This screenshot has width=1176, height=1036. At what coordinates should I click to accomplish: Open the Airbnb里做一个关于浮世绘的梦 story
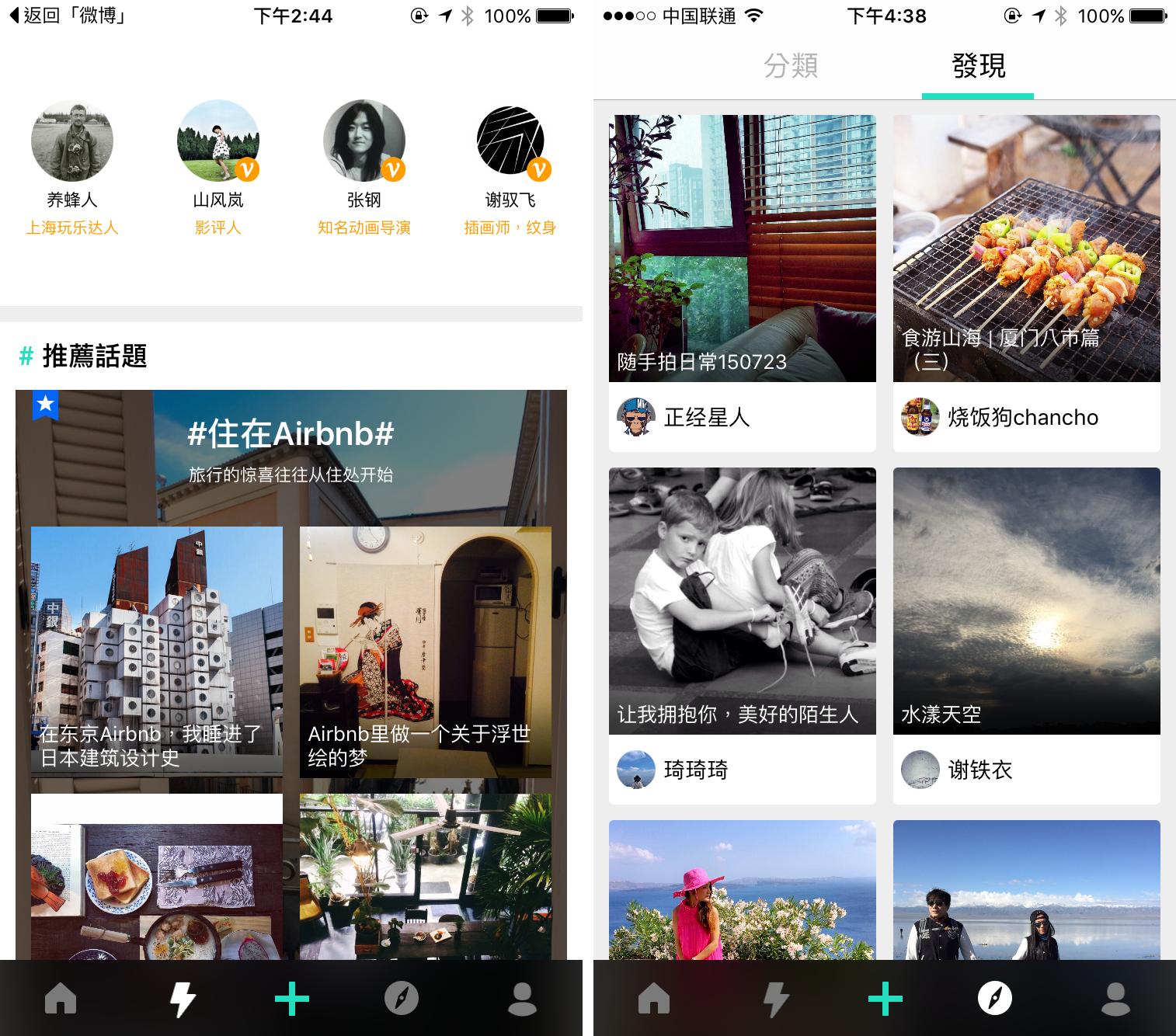click(x=426, y=652)
